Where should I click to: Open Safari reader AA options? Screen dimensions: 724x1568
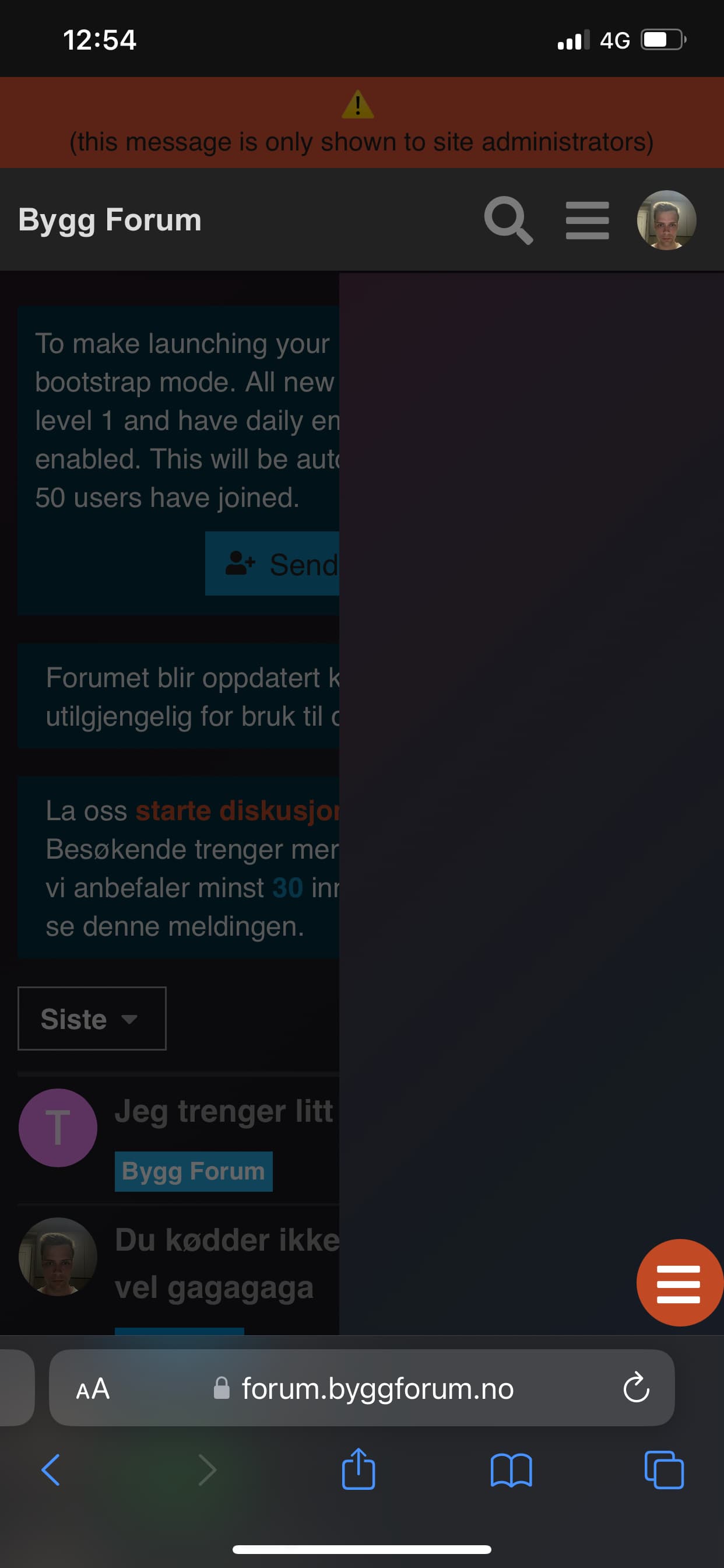click(x=93, y=1389)
